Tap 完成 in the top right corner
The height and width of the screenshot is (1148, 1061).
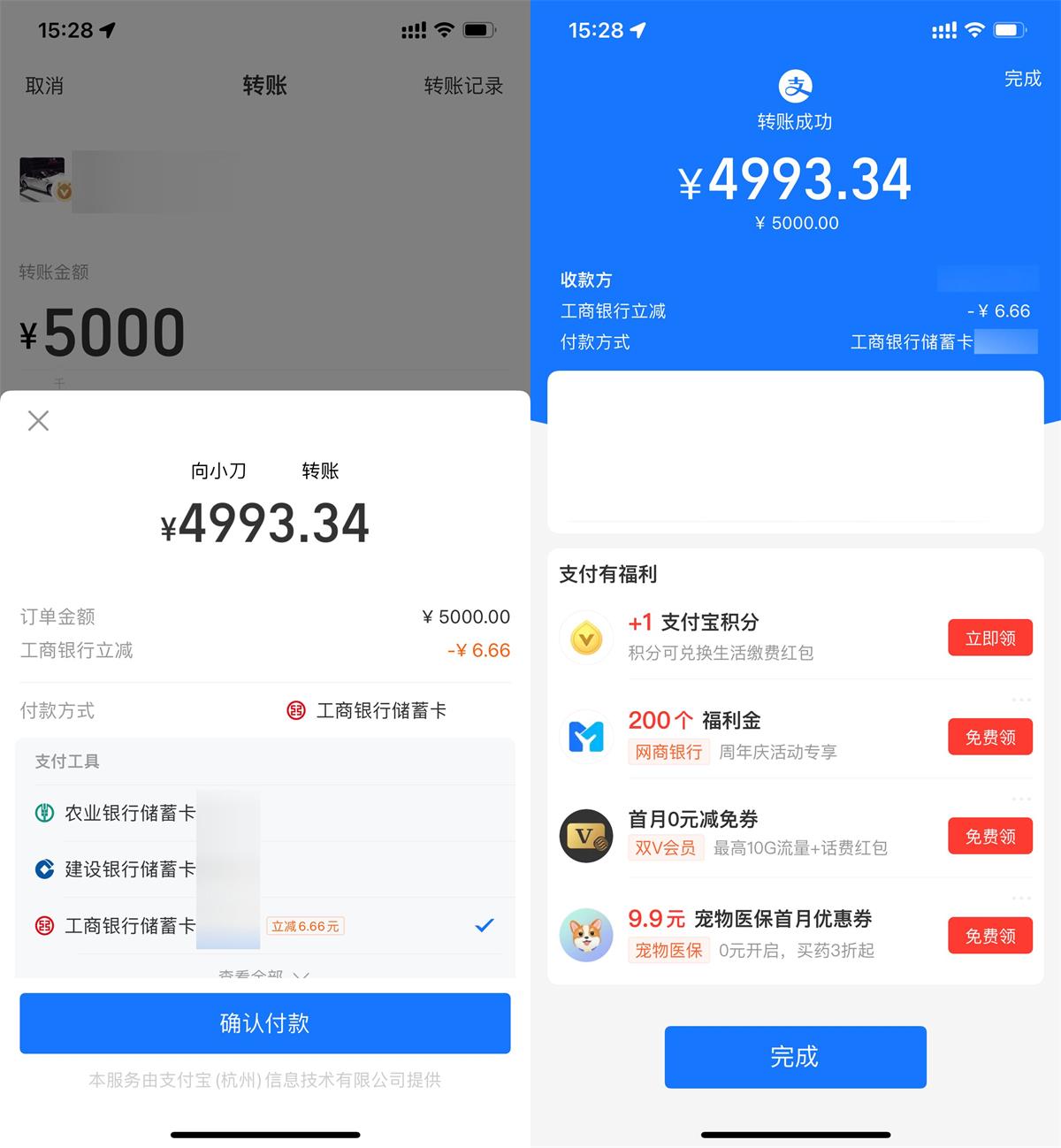(1022, 79)
